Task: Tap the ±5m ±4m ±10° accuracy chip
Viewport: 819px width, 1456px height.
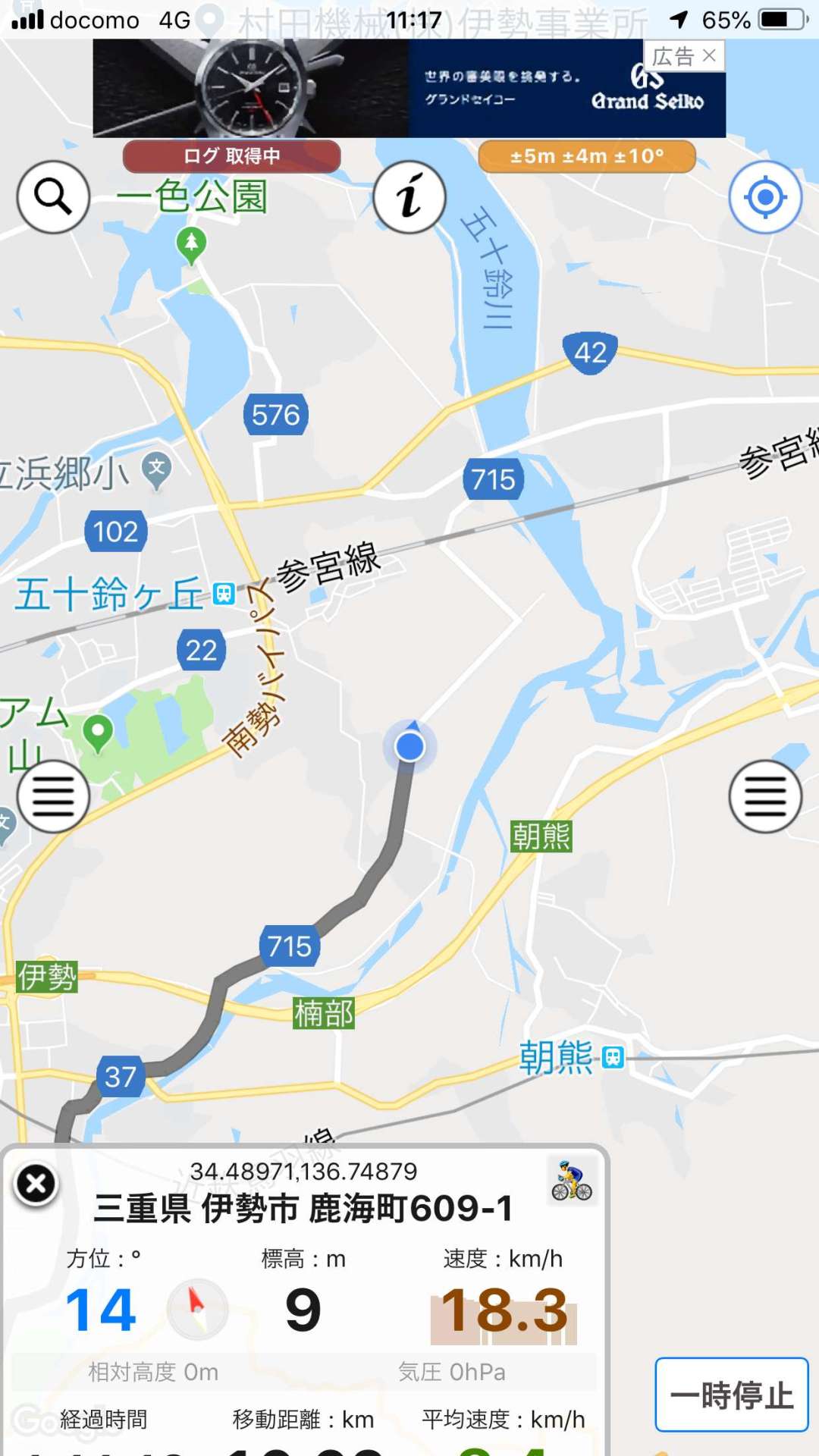Action: (x=587, y=156)
